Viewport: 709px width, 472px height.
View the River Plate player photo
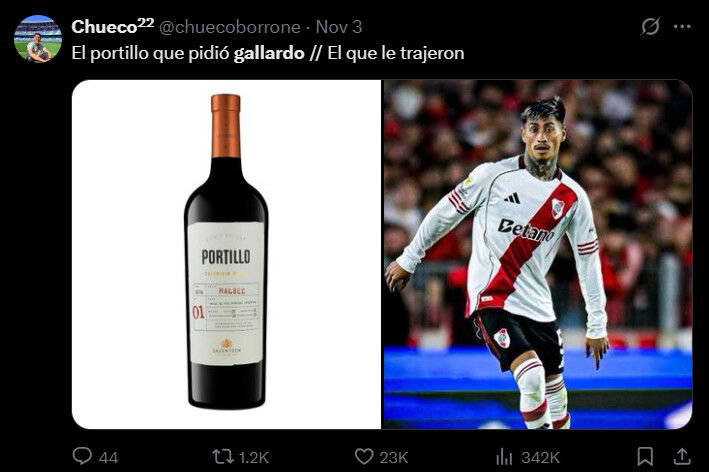[x=537, y=254]
